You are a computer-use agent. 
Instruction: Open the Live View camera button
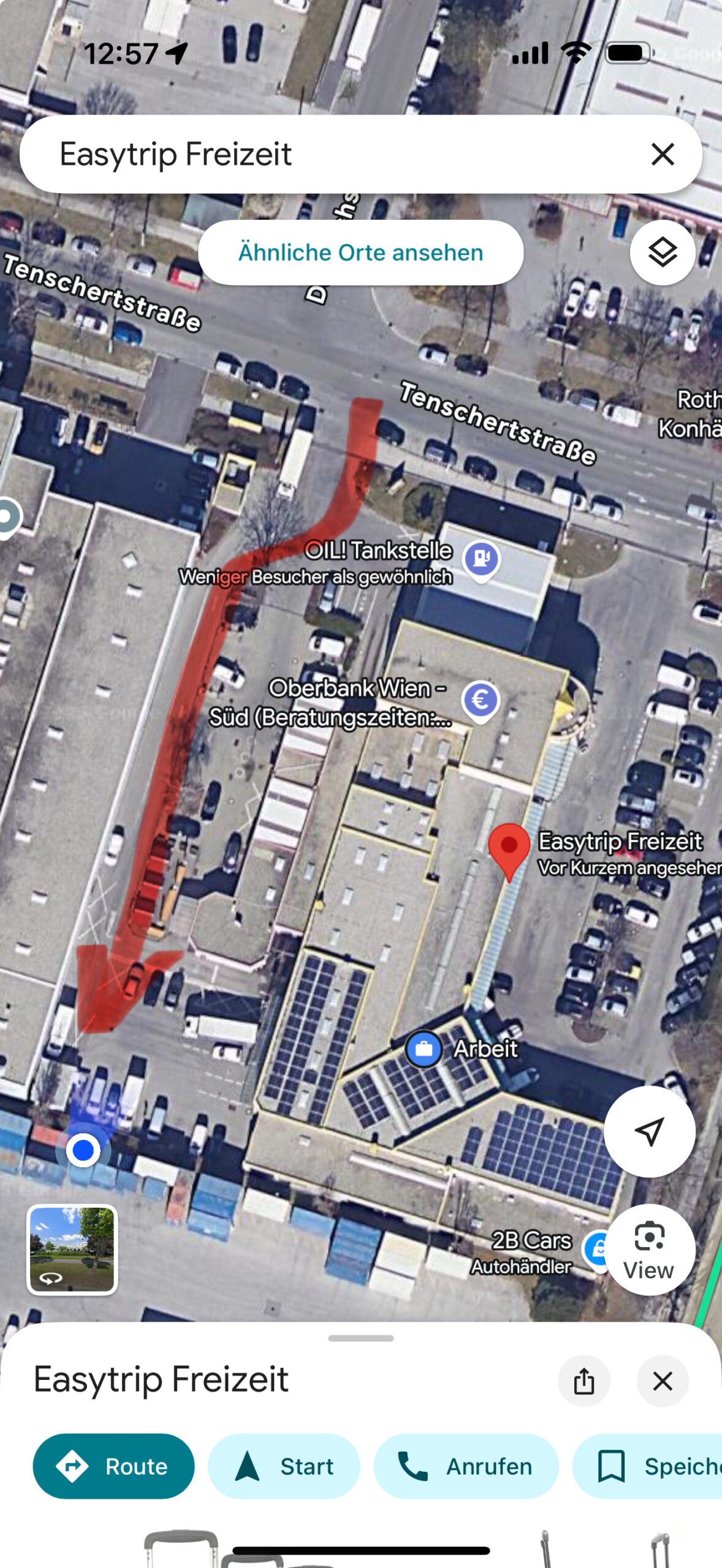(649, 1249)
